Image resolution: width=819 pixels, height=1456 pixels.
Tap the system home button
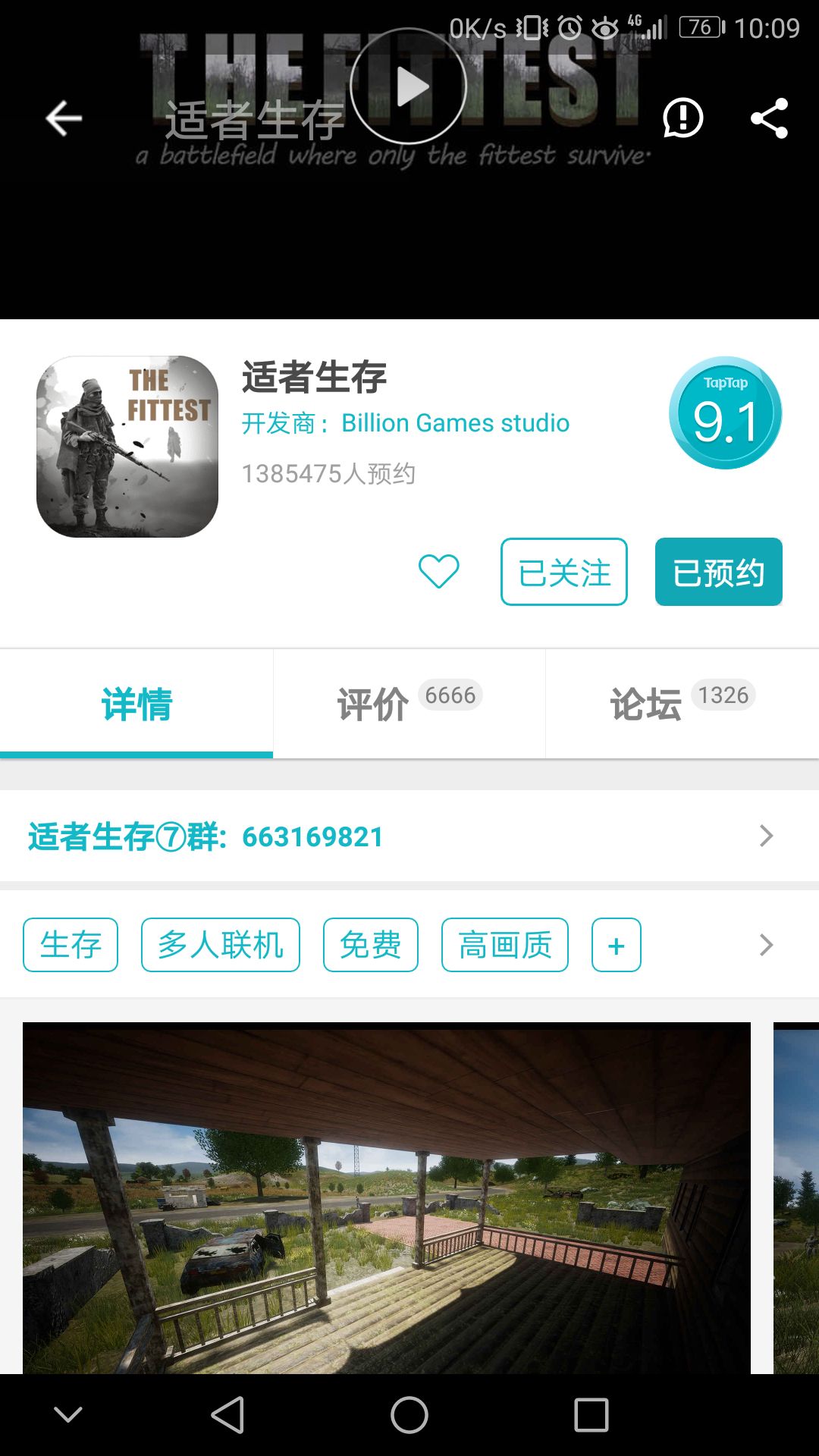pos(409,1415)
